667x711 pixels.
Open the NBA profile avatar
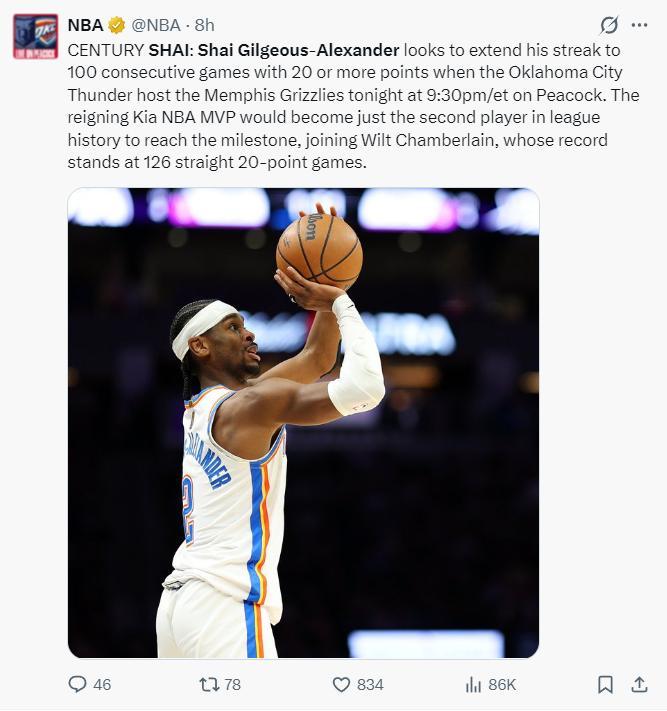35,36
